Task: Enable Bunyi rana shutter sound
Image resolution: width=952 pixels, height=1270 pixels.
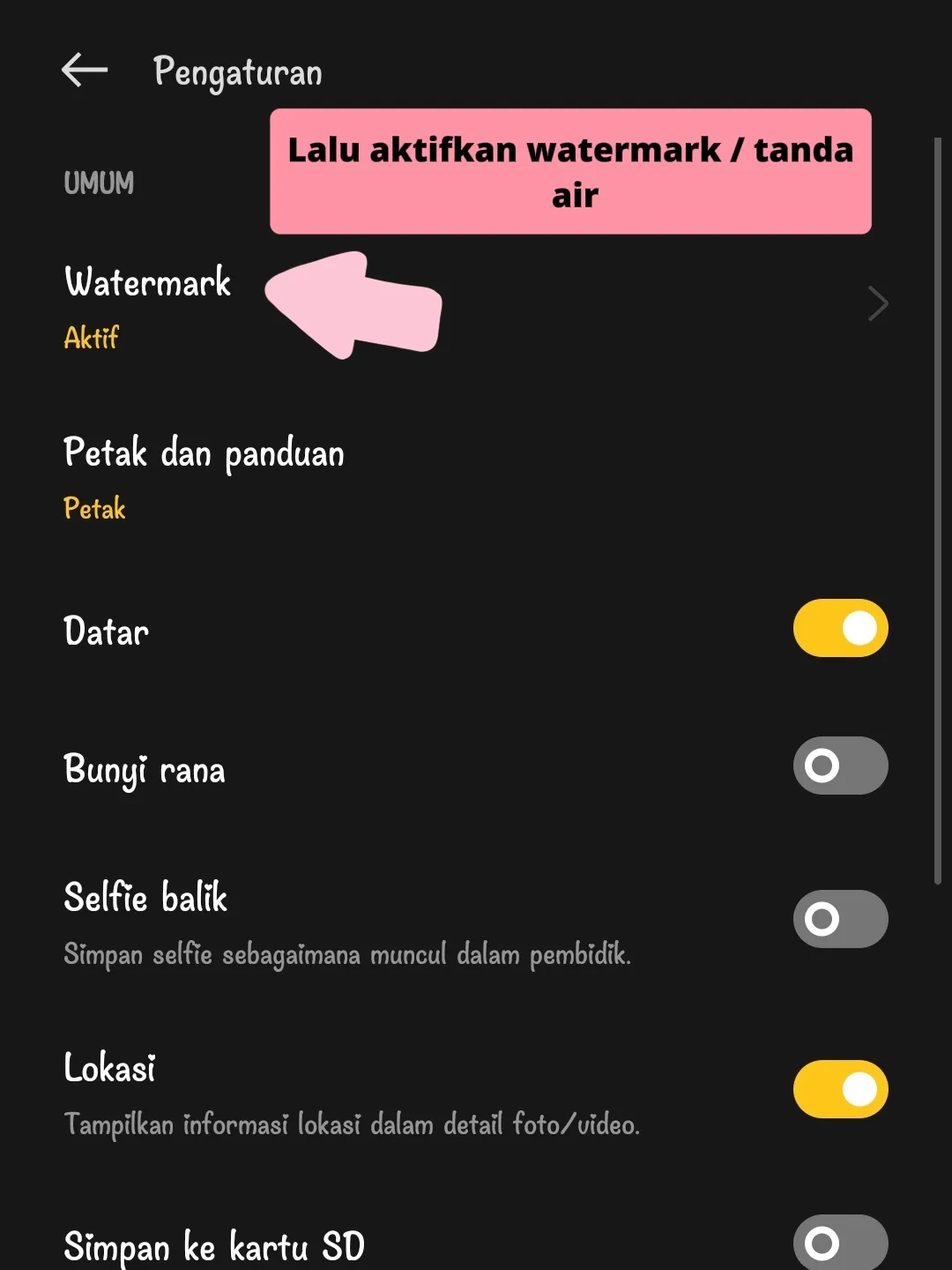Action: tap(840, 766)
